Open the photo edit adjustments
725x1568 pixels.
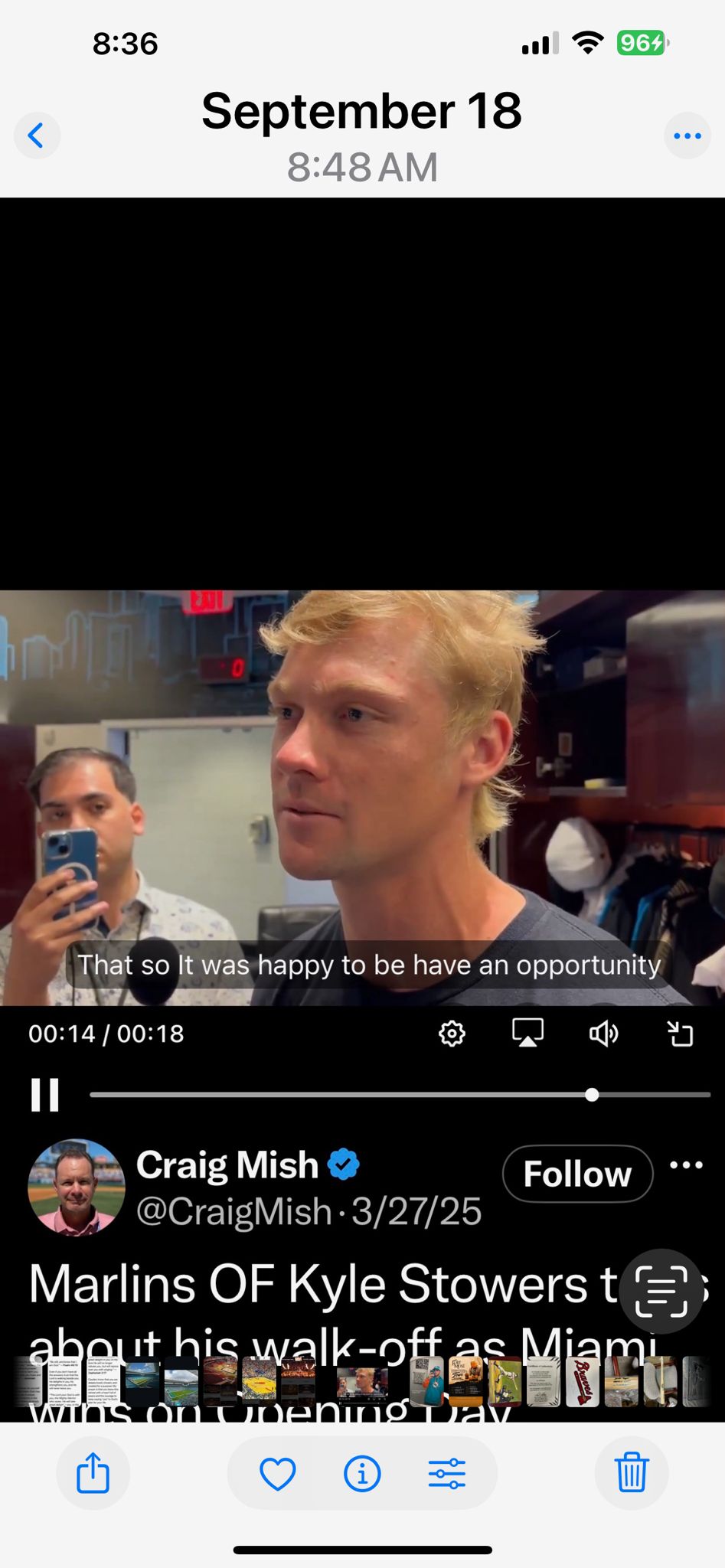click(446, 1473)
